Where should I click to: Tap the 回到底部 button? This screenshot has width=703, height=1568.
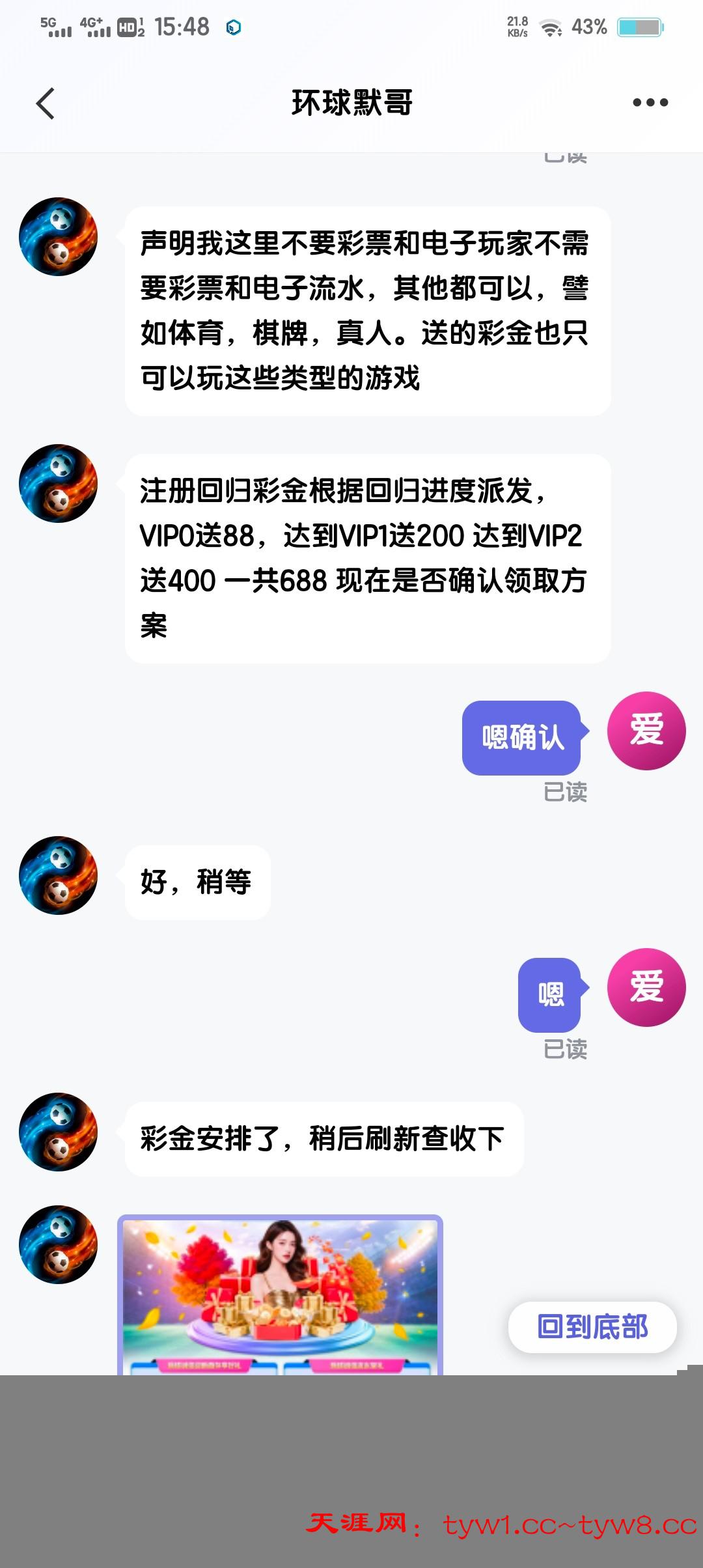pyautogui.click(x=592, y=1327)
